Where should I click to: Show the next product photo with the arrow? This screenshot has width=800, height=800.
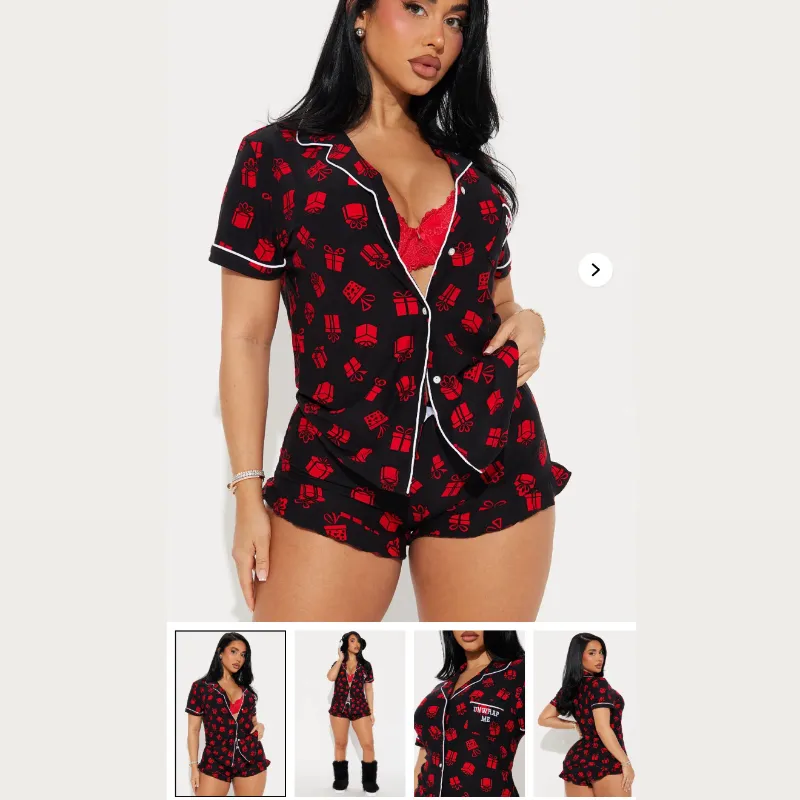coord(595,269)
